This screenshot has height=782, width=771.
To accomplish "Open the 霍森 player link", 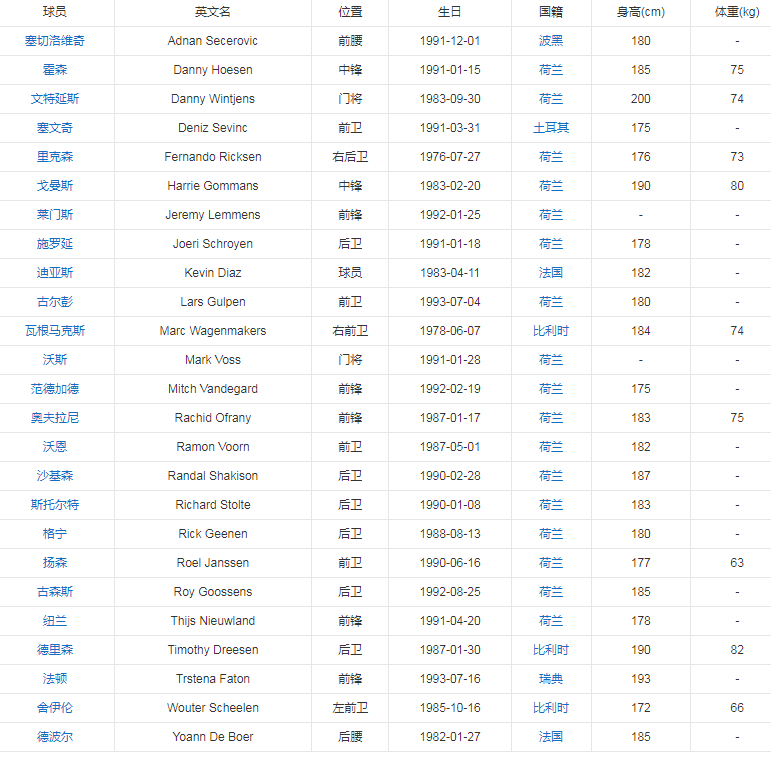I will (55, 70).
